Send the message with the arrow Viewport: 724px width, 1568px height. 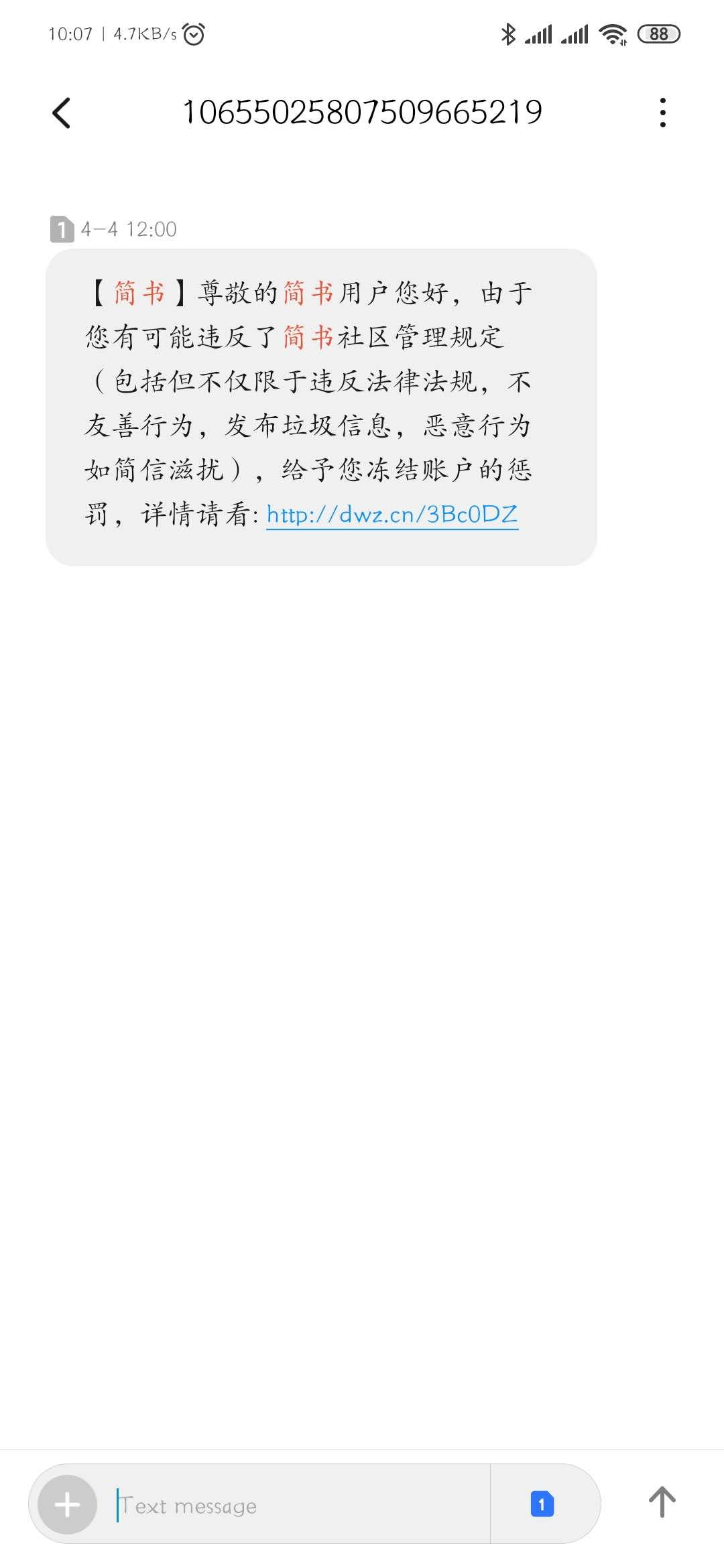pyautogui.click(x=662, y=1502)
